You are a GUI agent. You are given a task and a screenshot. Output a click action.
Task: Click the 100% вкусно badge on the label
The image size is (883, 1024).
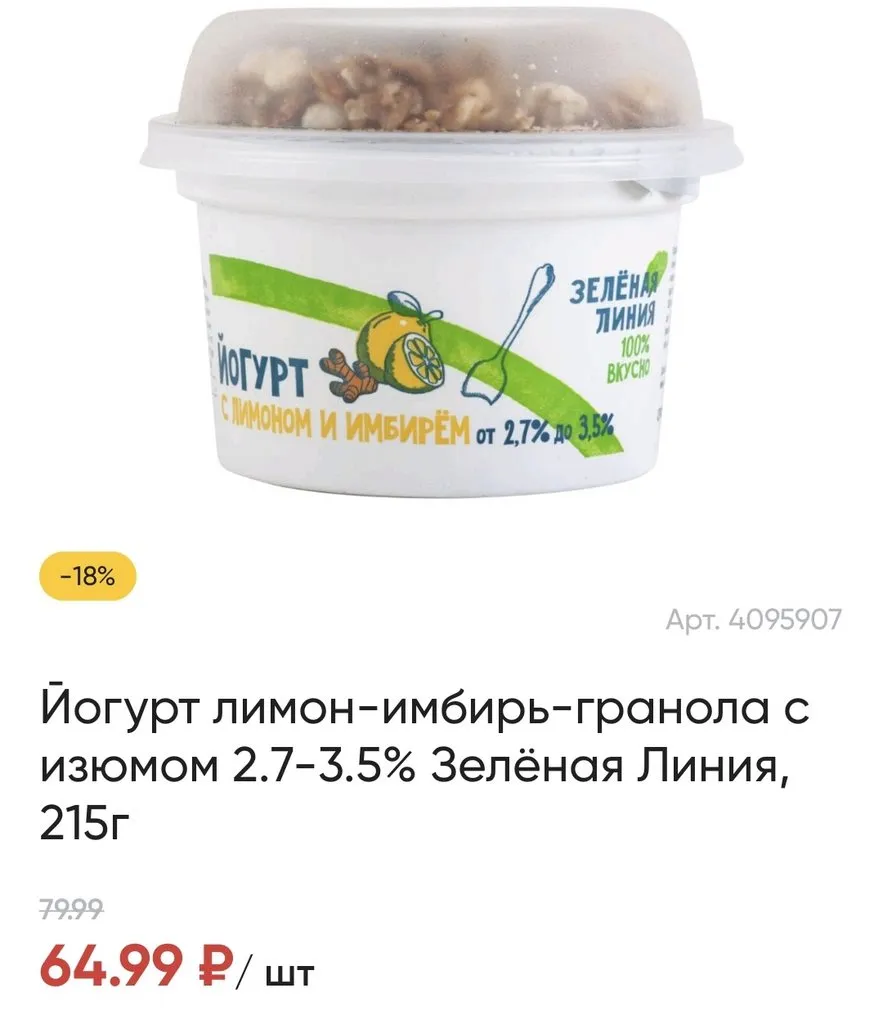630,360
